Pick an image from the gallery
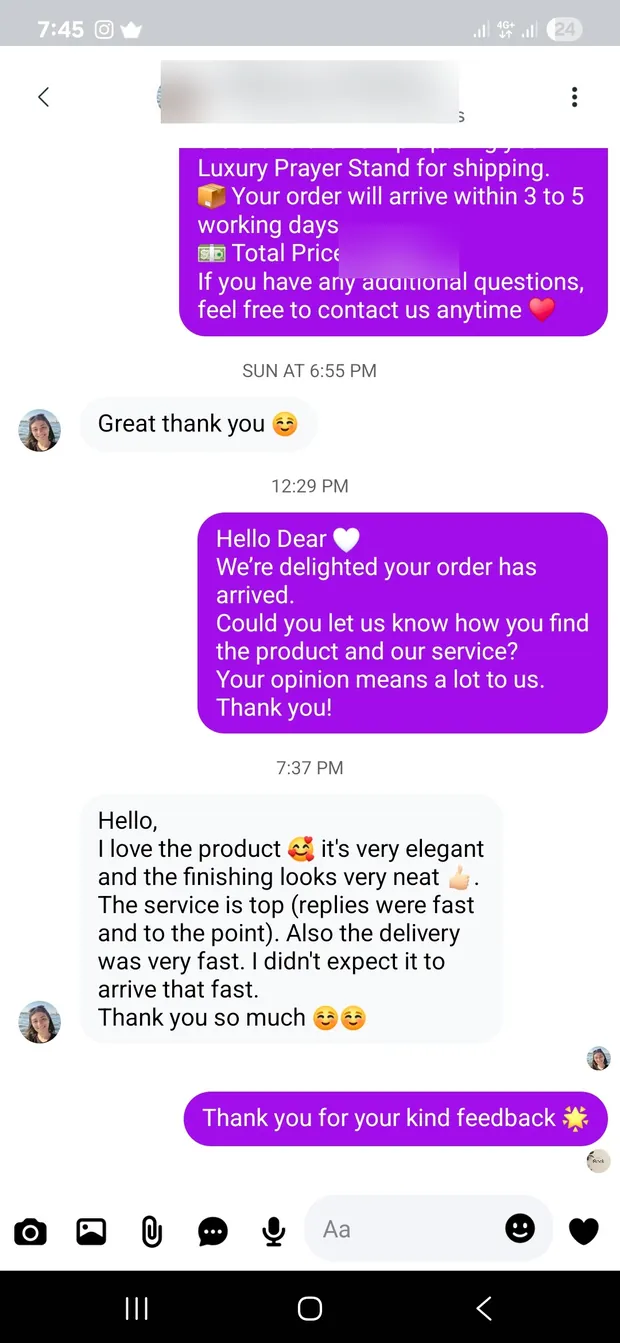The height and width of the screenshot is (1343, 620). coord(91,1231)
